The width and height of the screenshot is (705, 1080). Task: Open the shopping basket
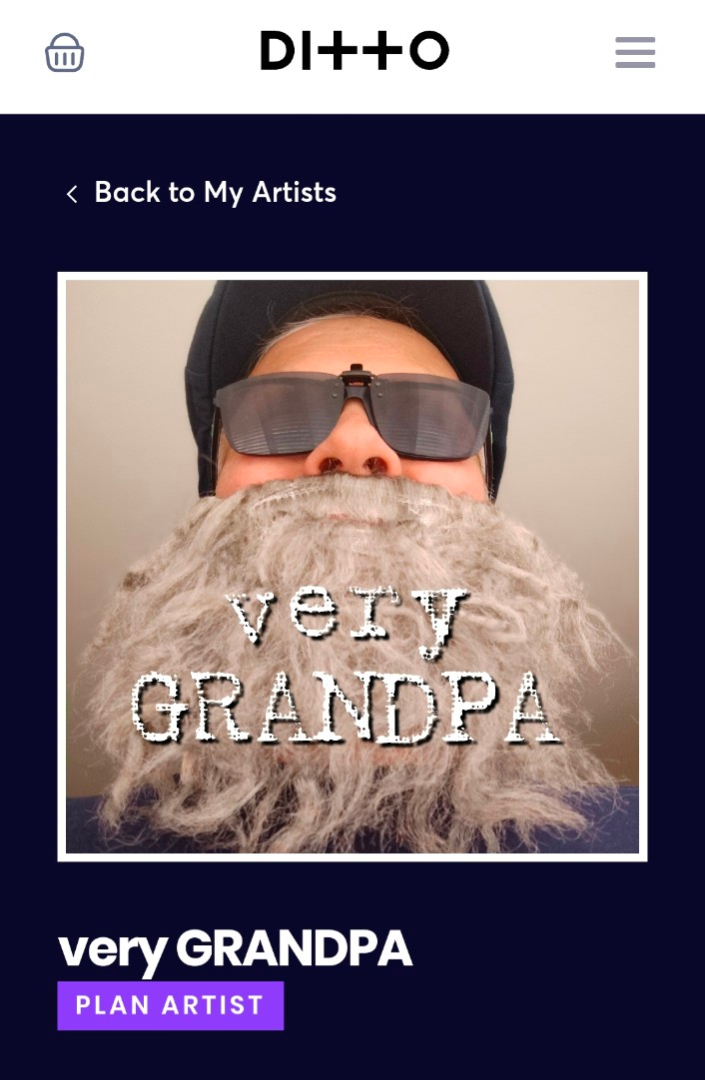point(65,53)
